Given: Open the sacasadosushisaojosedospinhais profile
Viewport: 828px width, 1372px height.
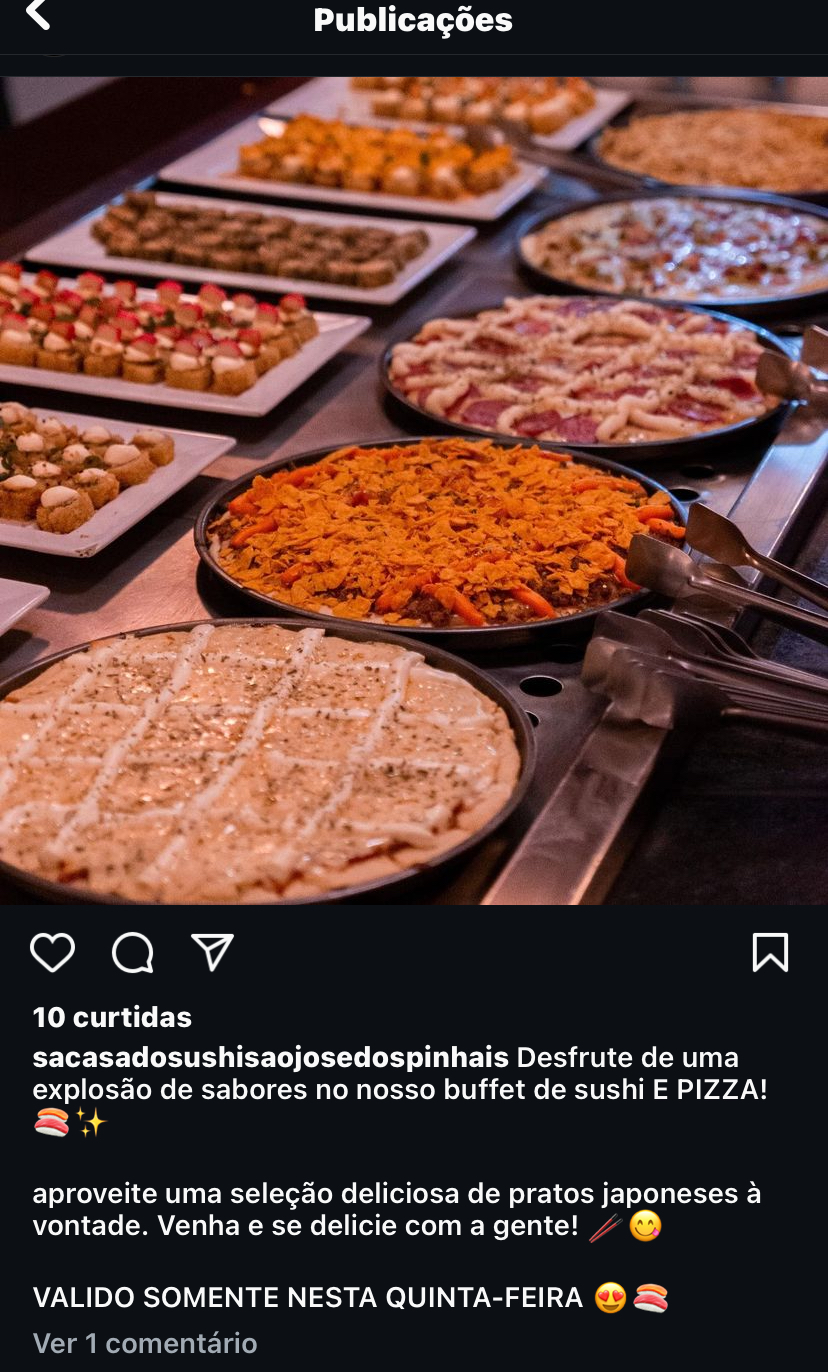Looking at the screenshot, I should click(x=270, y=1058).
